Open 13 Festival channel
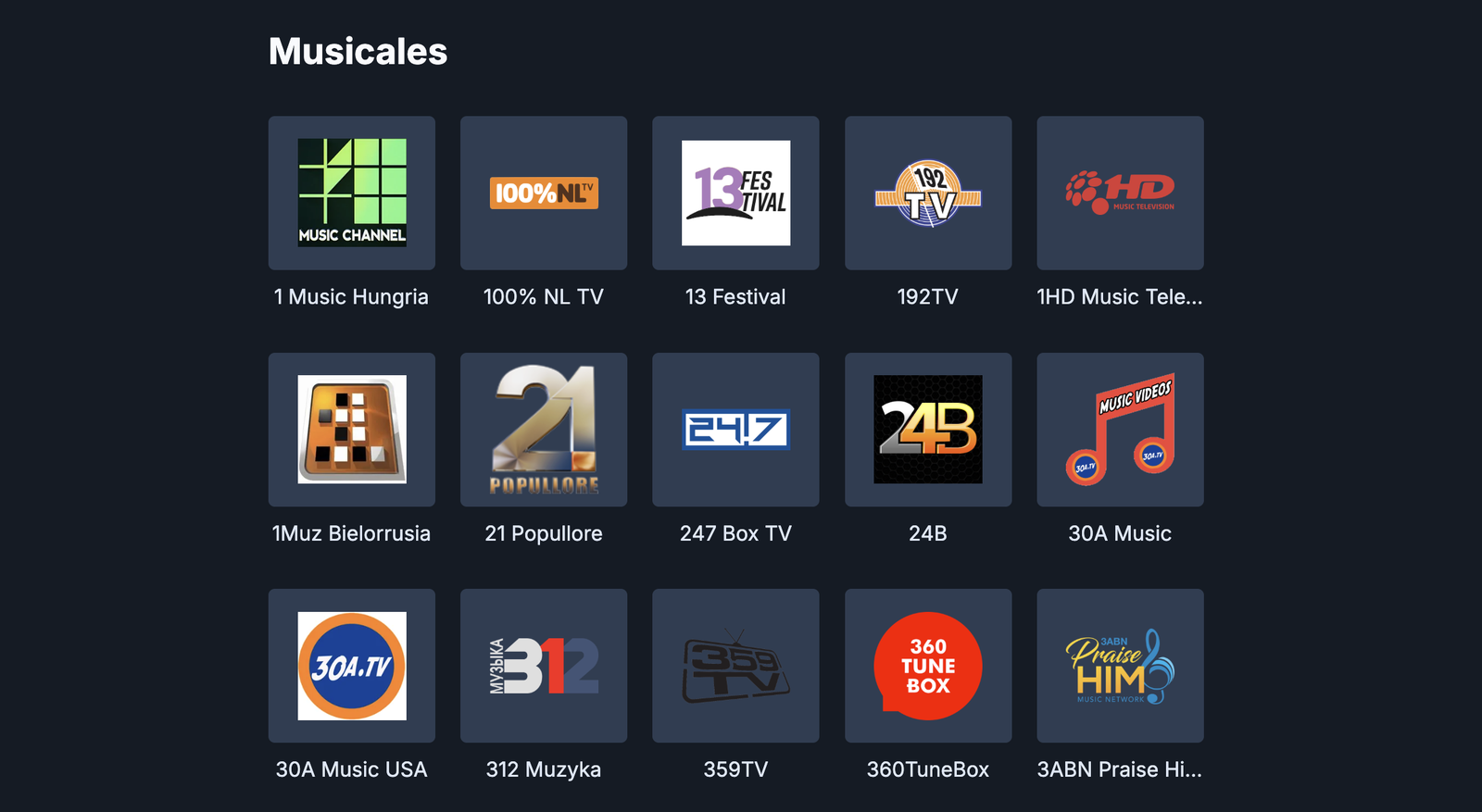The height and width of the screenshot is (812, 1482). pyautogui.click(x=735, y=193)
